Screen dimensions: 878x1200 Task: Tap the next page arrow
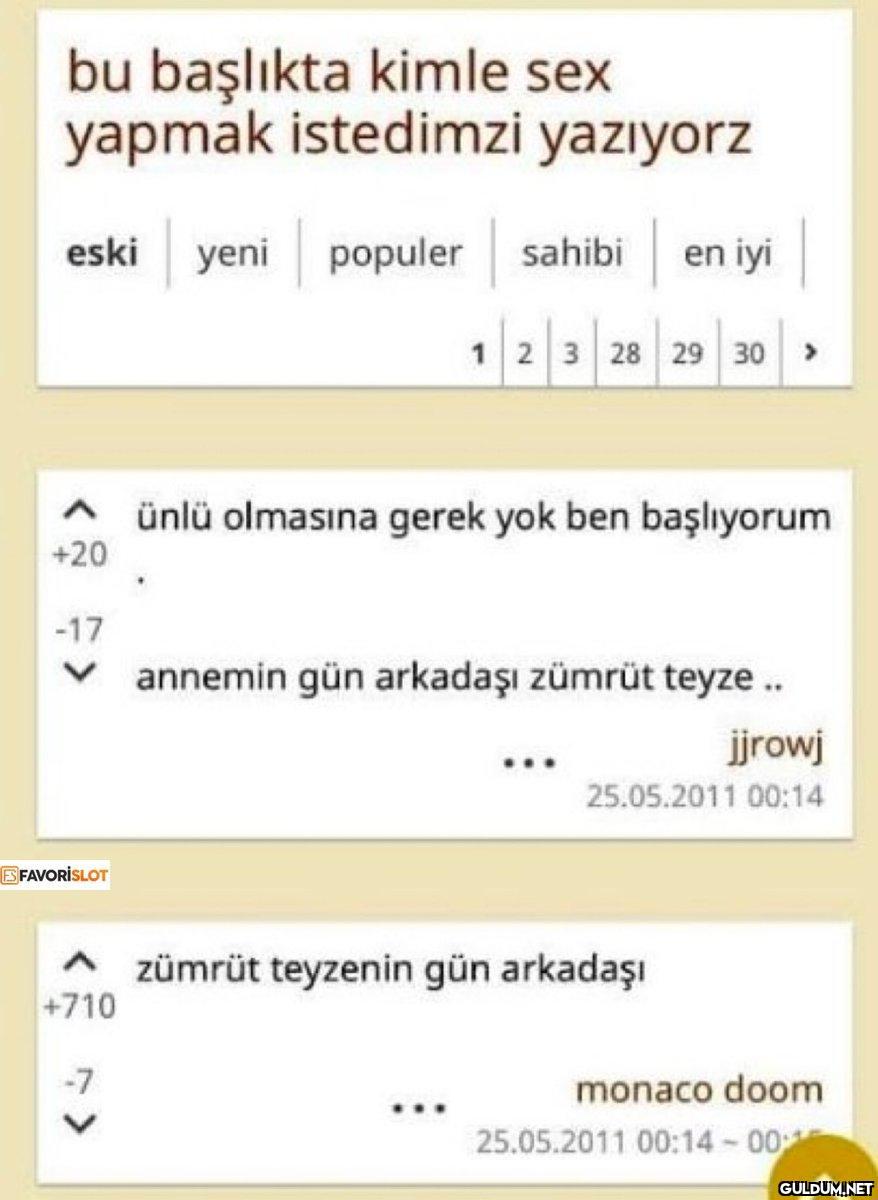812,353
